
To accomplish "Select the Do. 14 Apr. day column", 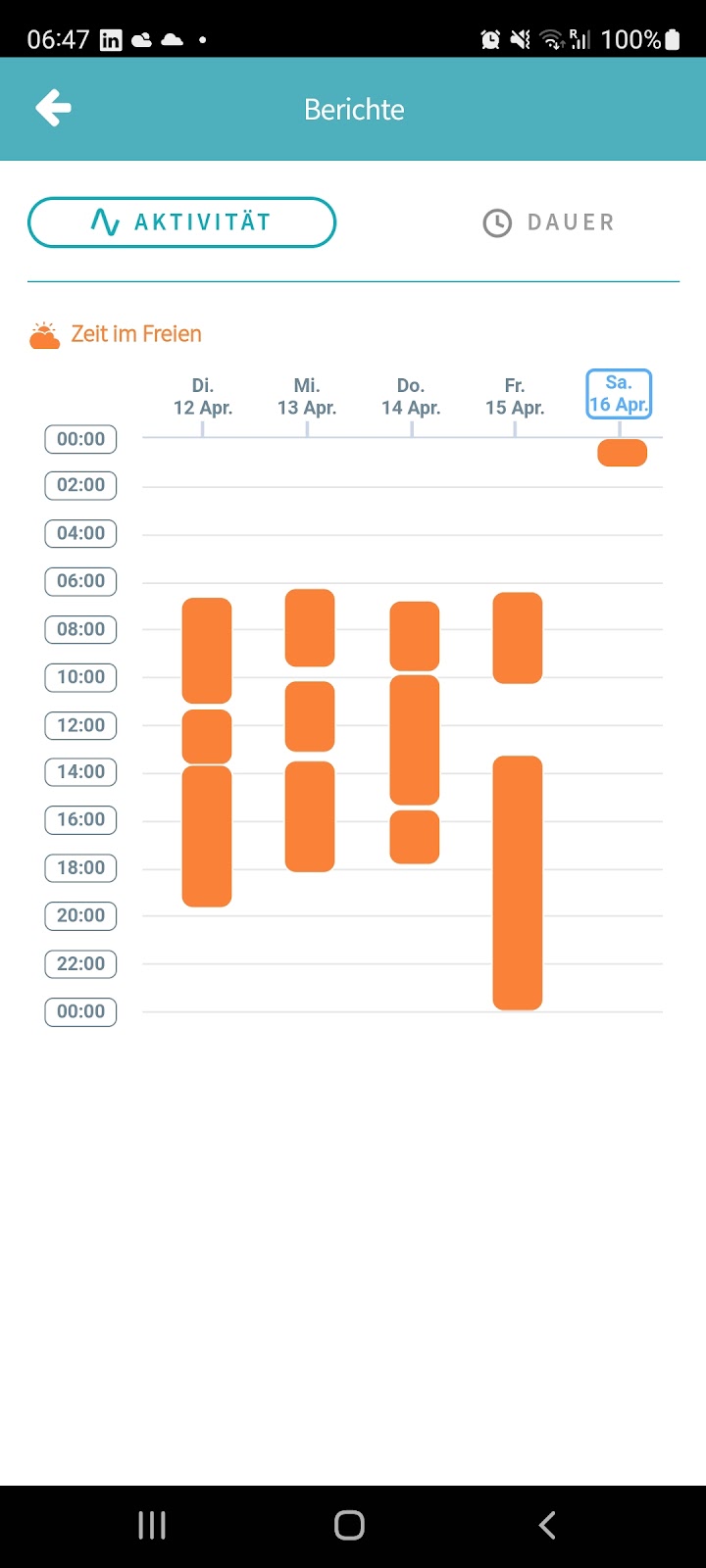I will tap(411, 396).
